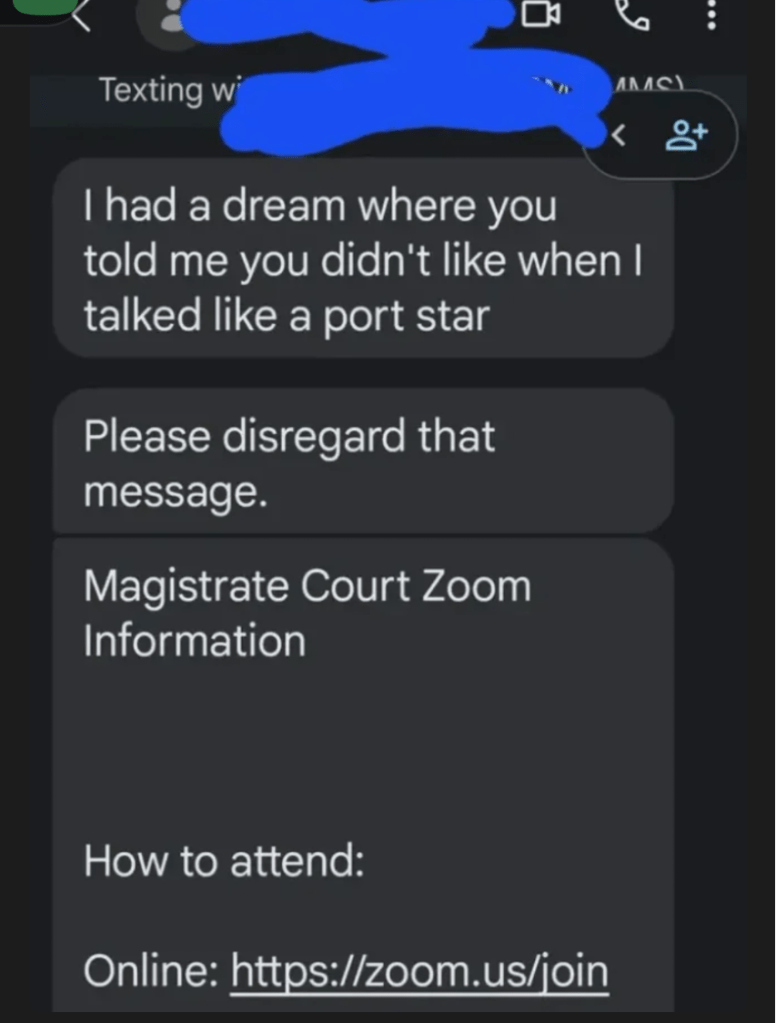The image size is (776, 1023).
Task: Go back to the conversation list
Action: point(80,14)
